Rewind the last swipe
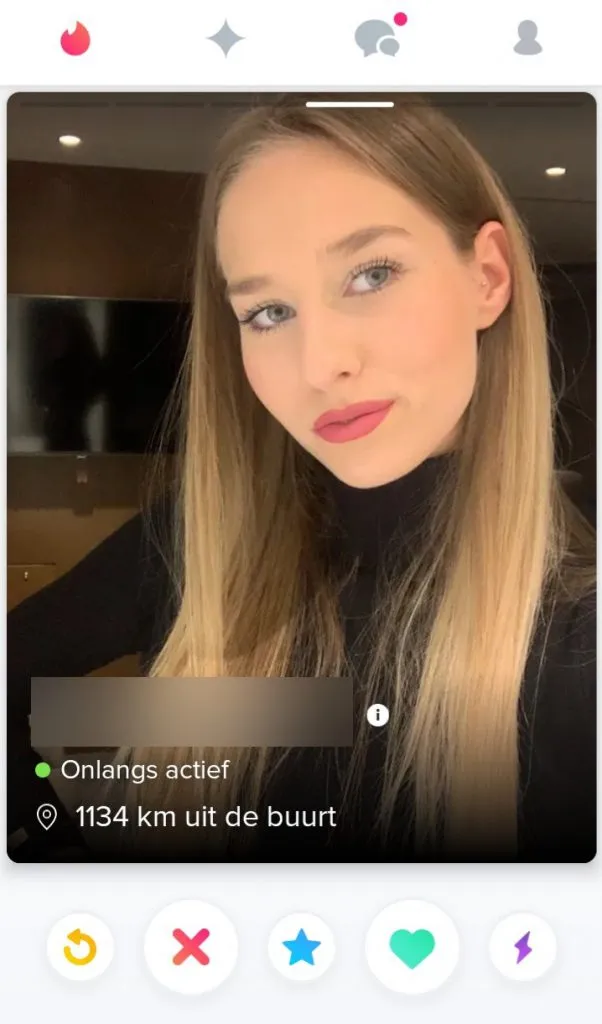602x1024 pixels. click(x=80, y=946)
